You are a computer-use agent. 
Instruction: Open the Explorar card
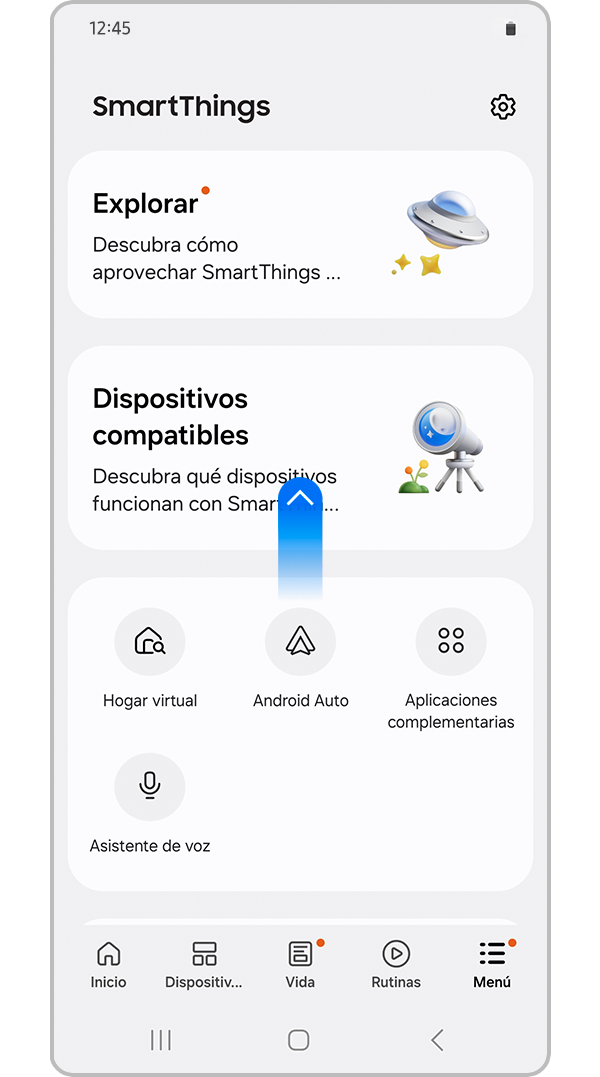299,235
